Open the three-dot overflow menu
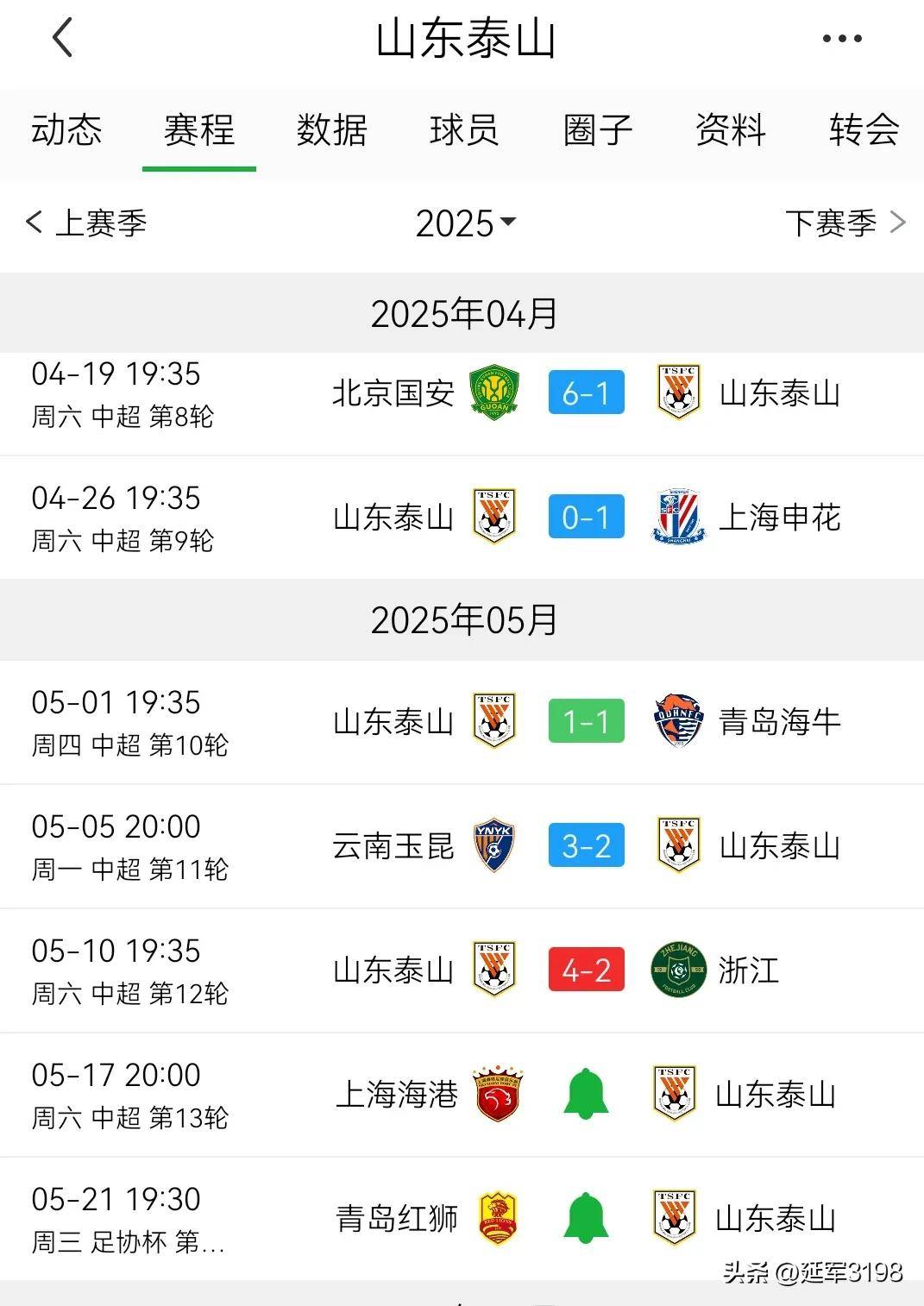 (842, 39)
